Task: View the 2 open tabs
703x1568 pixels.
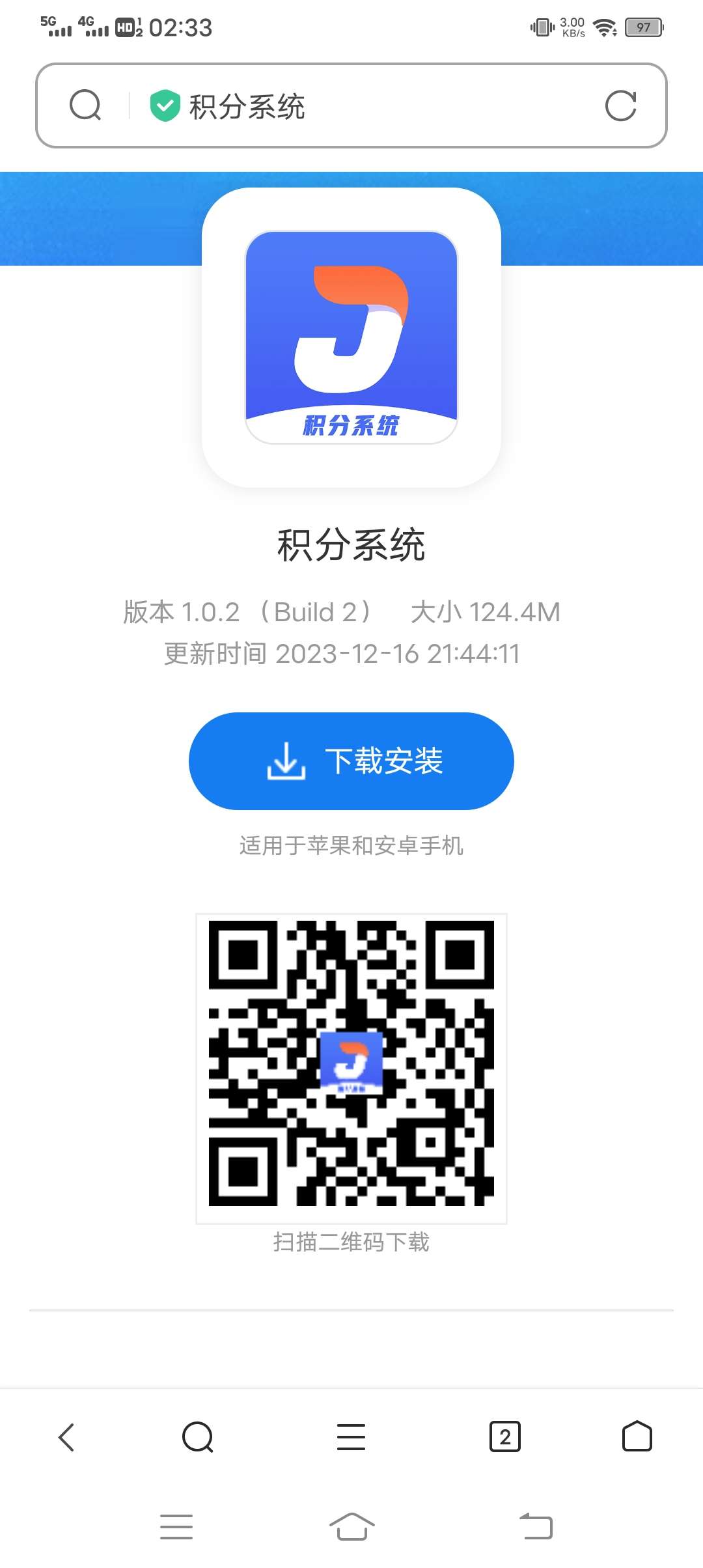Action: pyautogui.click(x=505, y=1436)
